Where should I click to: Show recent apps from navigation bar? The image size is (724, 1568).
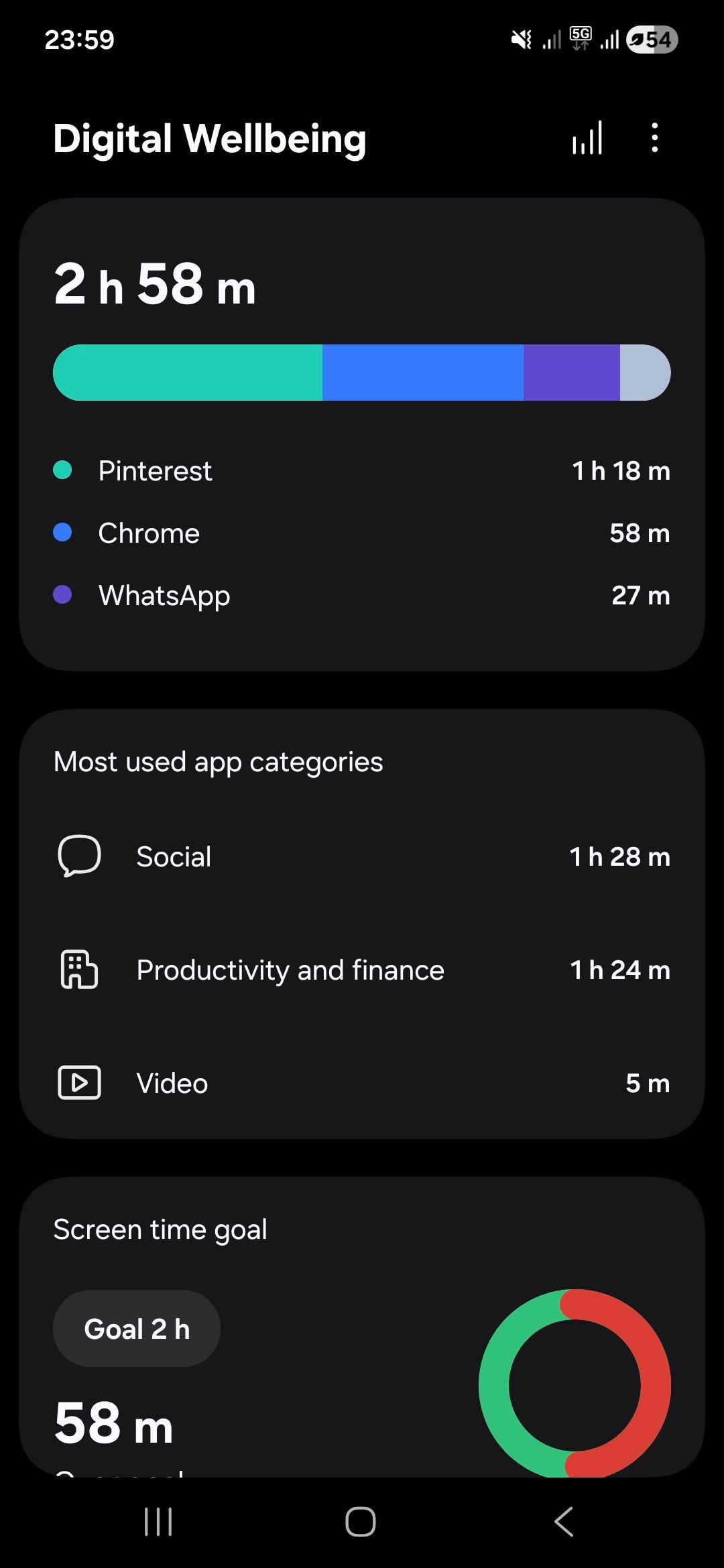159,1521
